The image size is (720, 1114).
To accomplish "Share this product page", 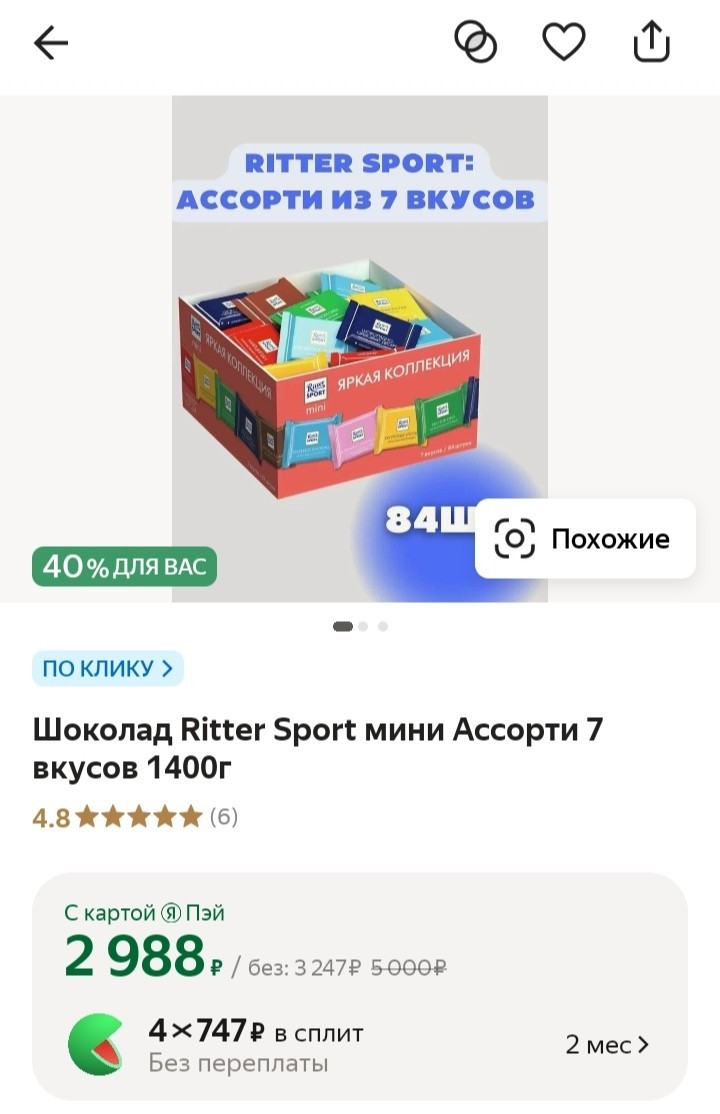I will pos(651,42).
